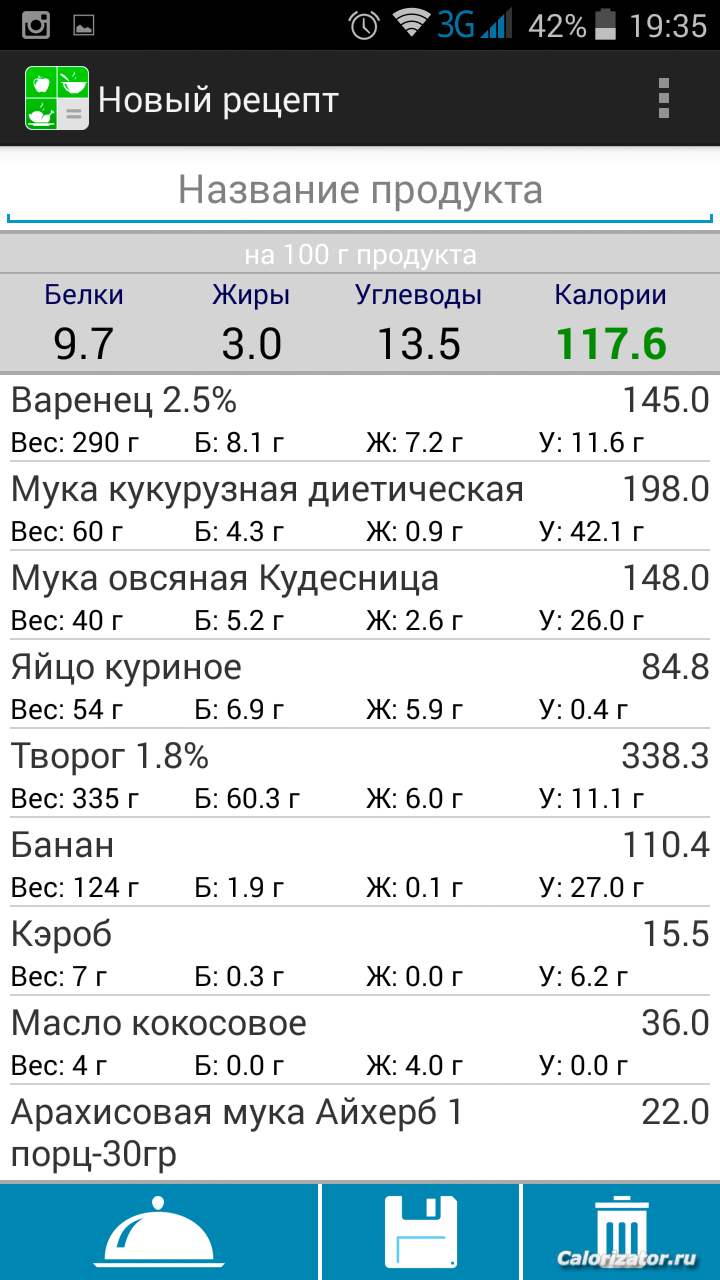Tap the Название продукта input field
The height and width of the screenshot is (1280, 720).
point(360,190)
